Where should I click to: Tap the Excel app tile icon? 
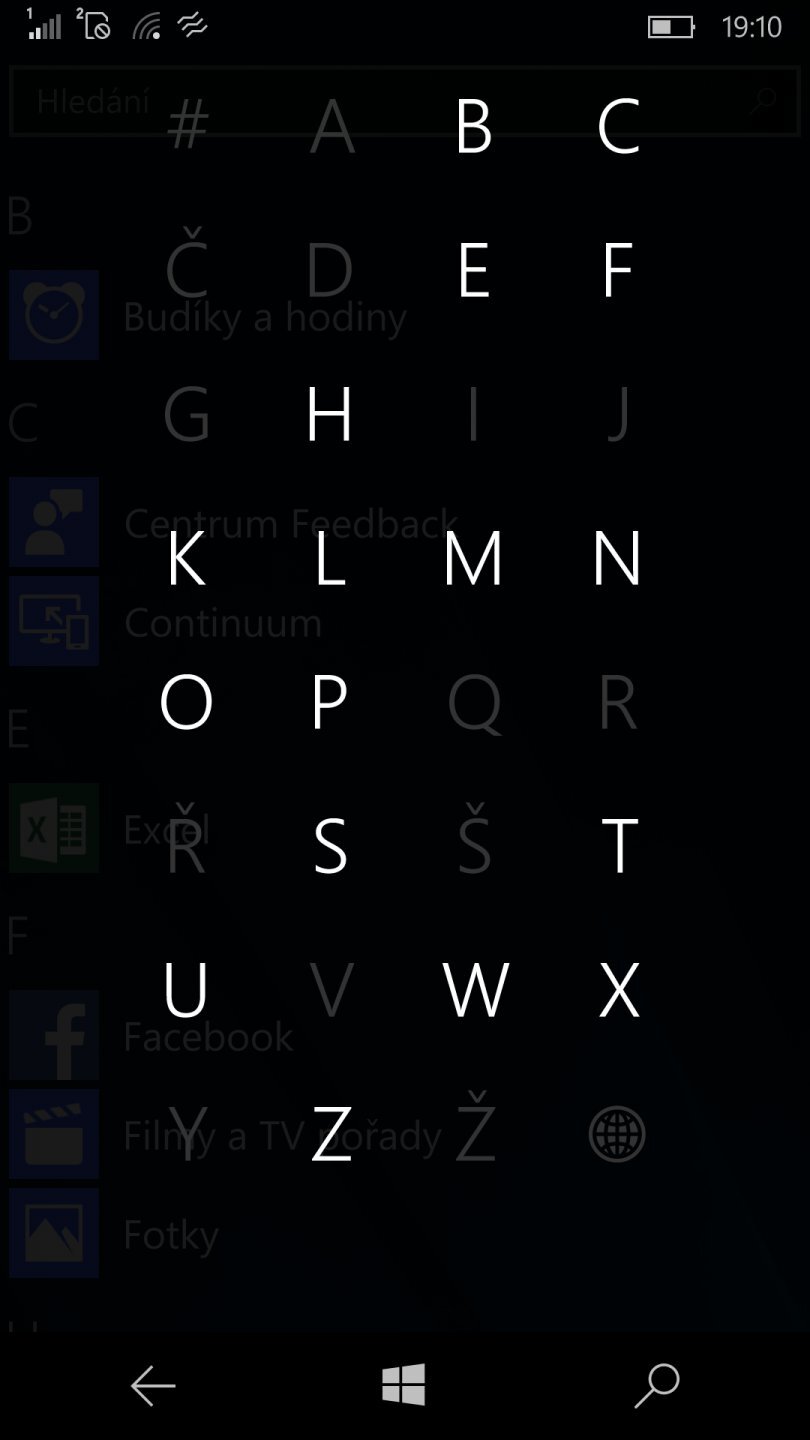(54, 829)
